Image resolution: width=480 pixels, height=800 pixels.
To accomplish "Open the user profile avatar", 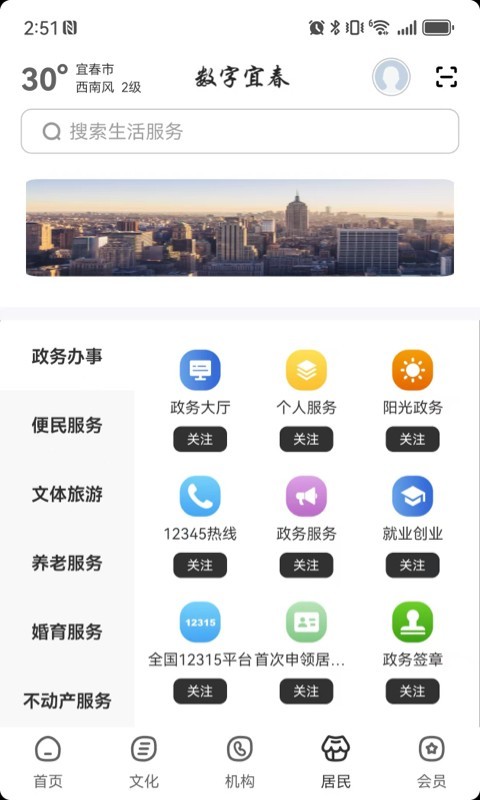I will pyautogui.click(x=391, y=77).
